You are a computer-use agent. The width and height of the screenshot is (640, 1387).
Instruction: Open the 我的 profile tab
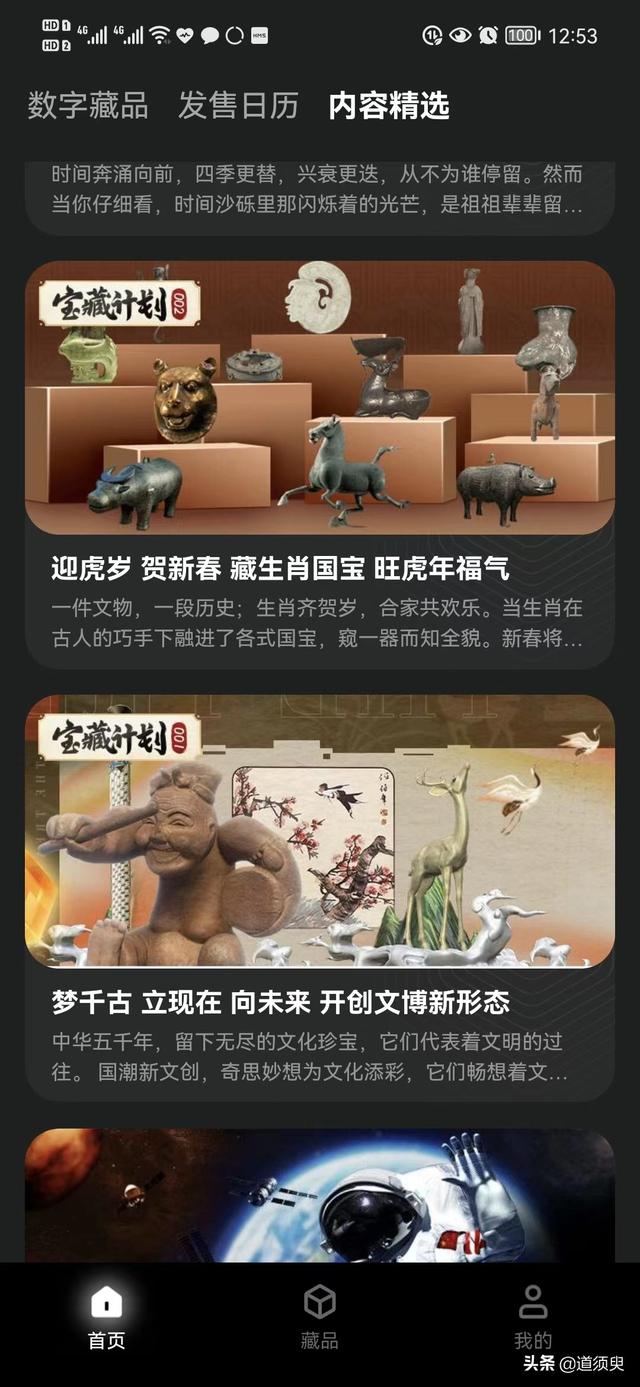[x=532, y=1318]
